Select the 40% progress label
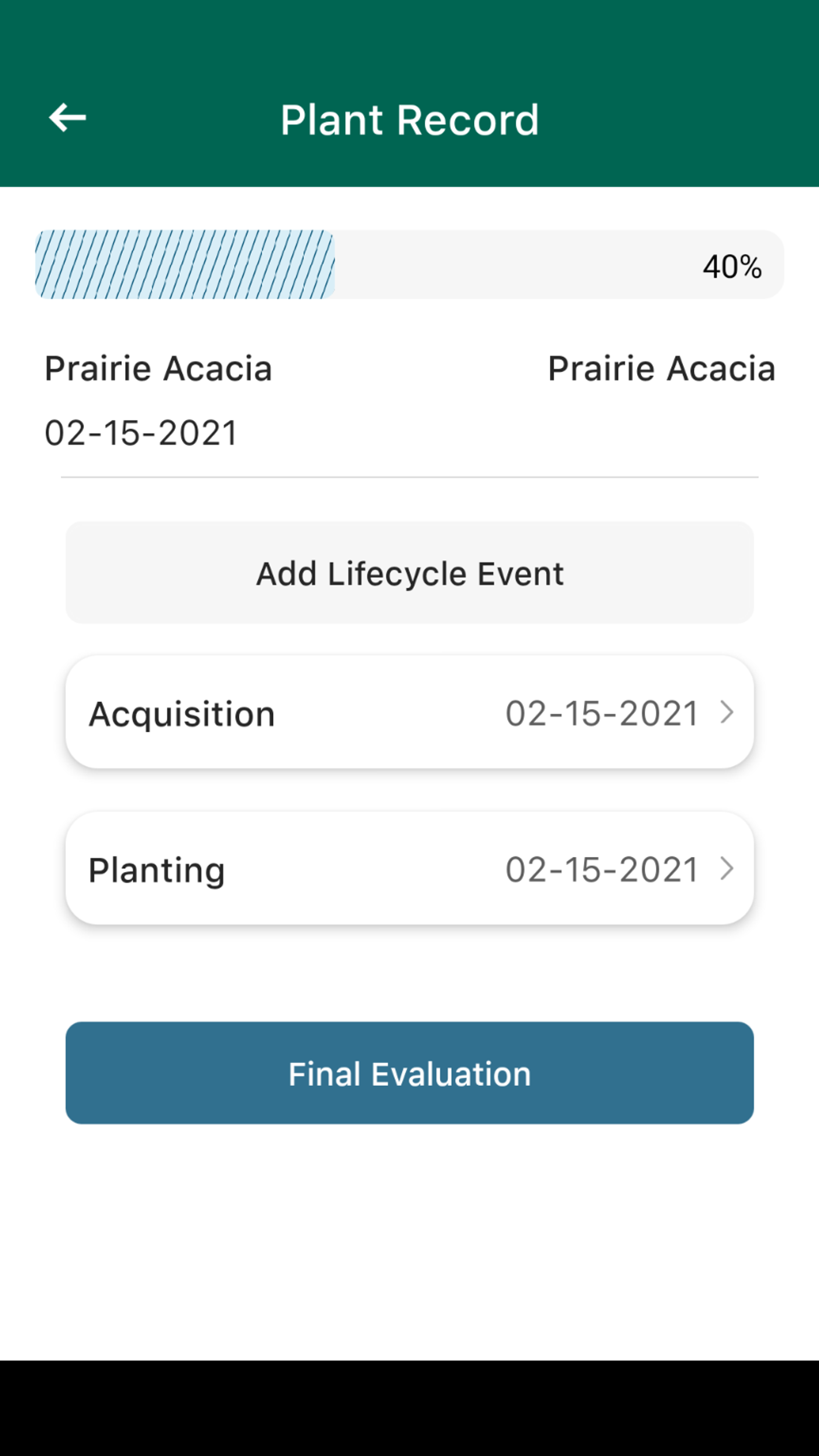This screenshot has height=1456, width=819. click(732, 266)
